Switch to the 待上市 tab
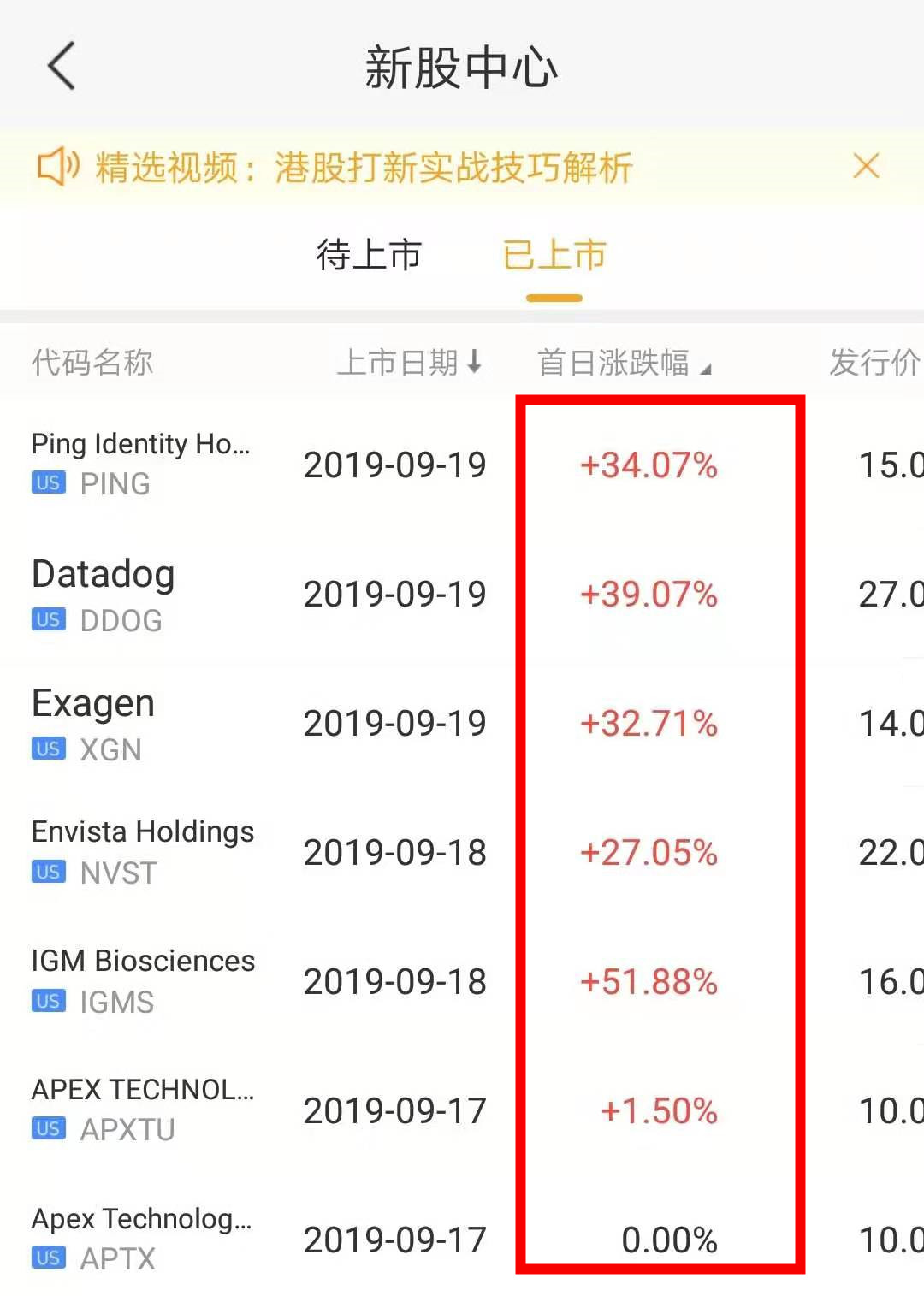This screenshot has height=1296, width=924. pyautogui.click(x=369, y=256)
